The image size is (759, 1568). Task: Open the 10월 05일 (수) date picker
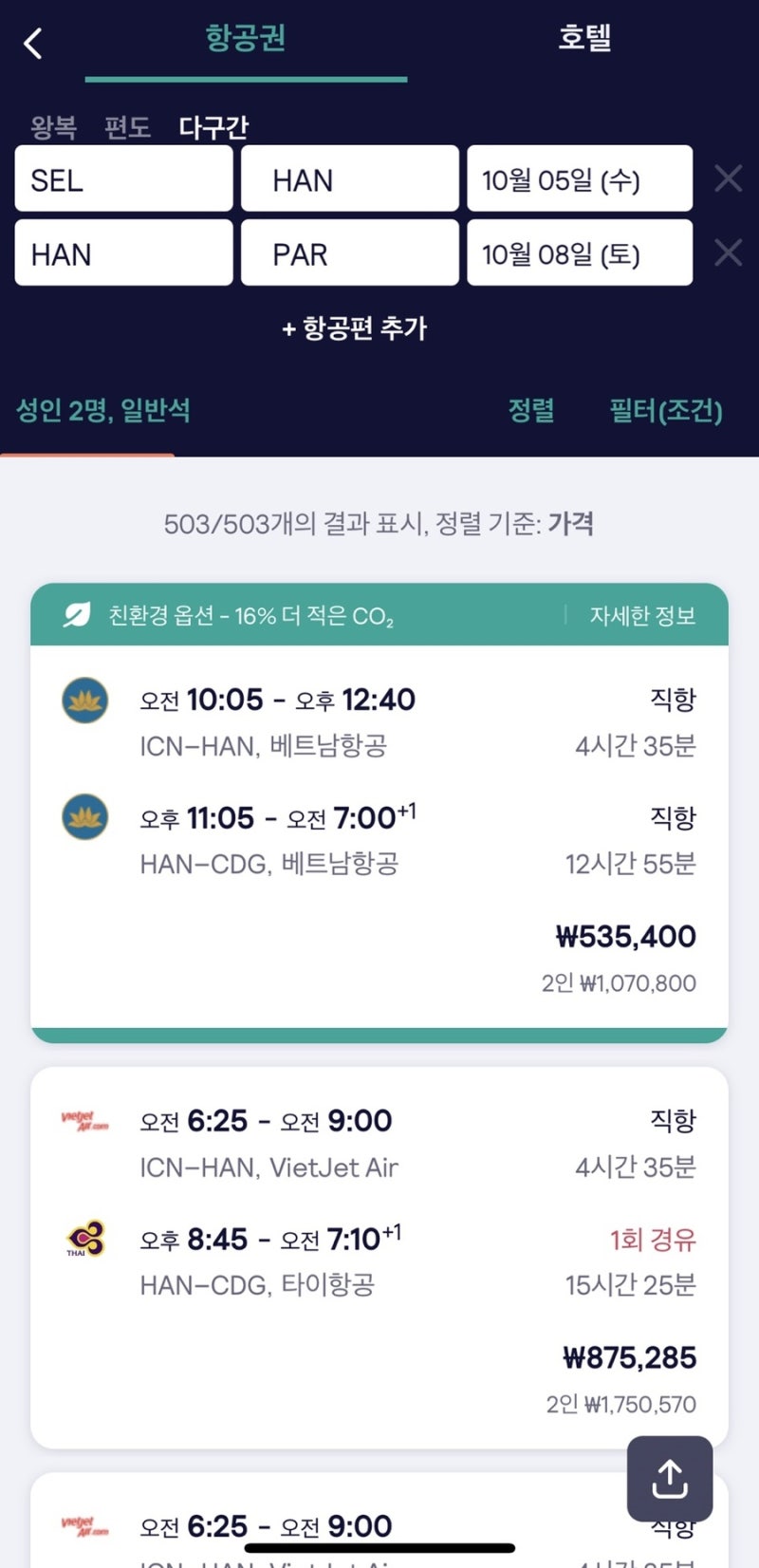(x=580, y=178)
